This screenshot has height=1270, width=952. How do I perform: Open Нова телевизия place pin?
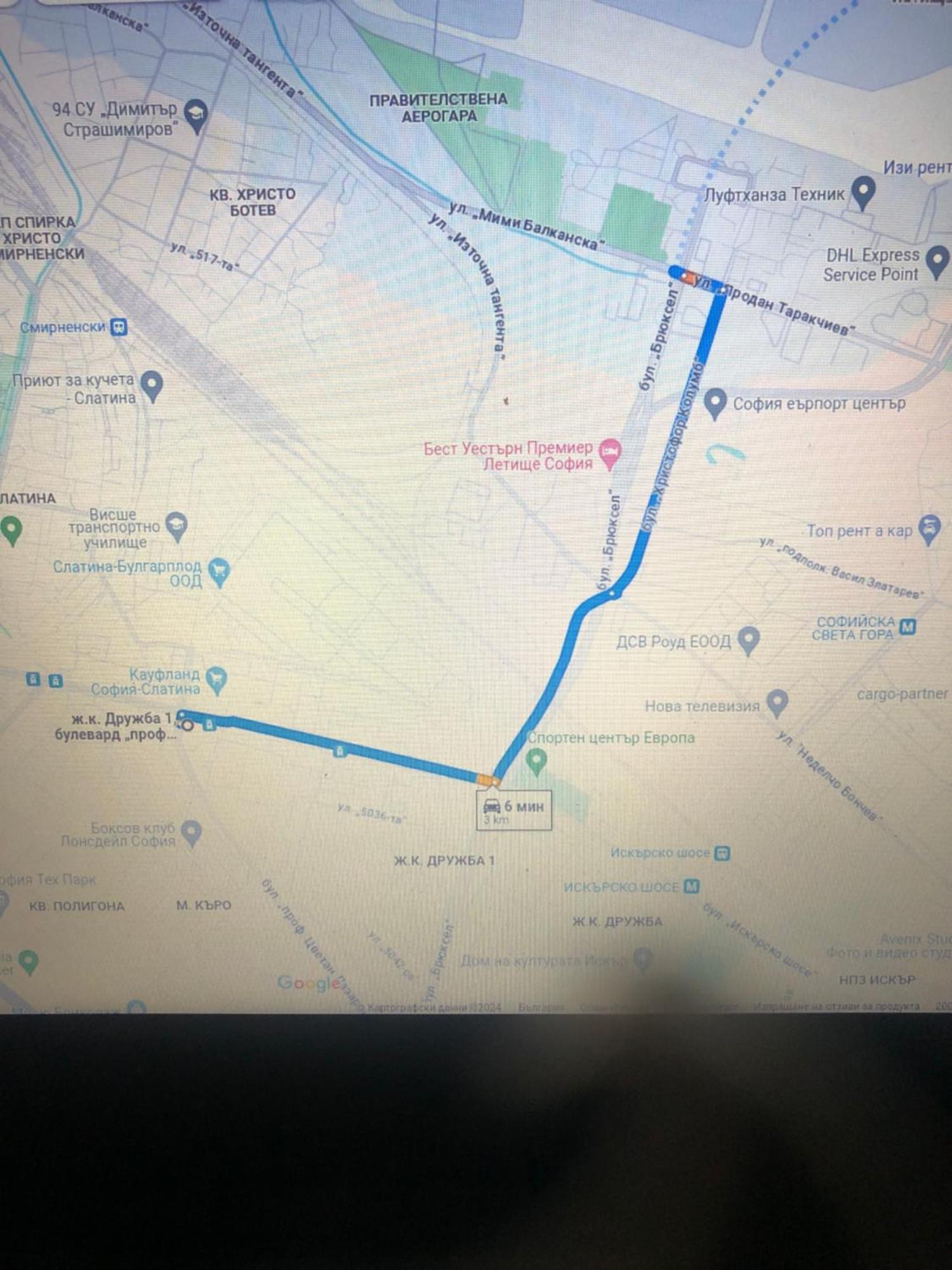pyautogui.click(x=777, y=702)
